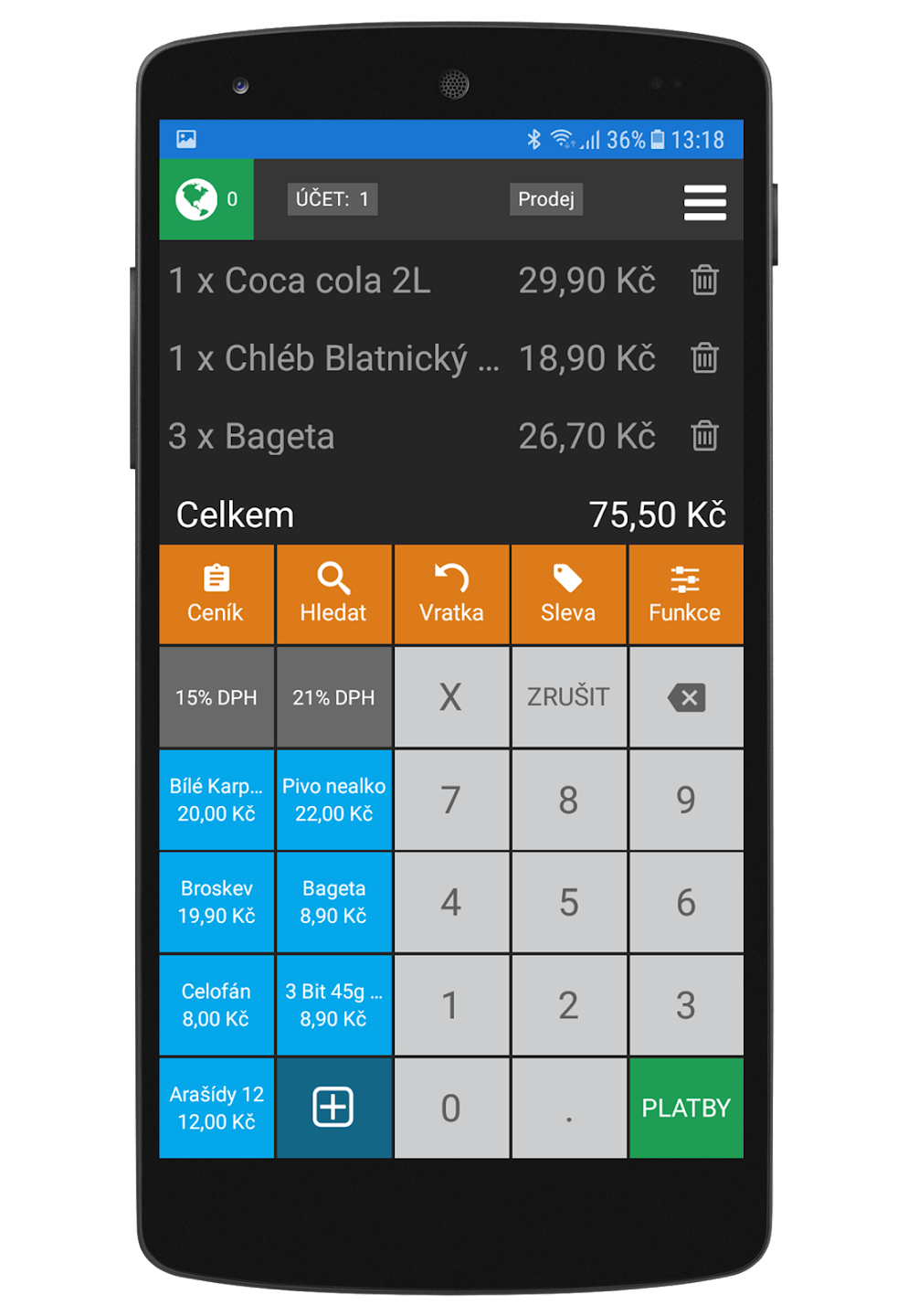Add Broskev for 19,90 Kč

216,902
